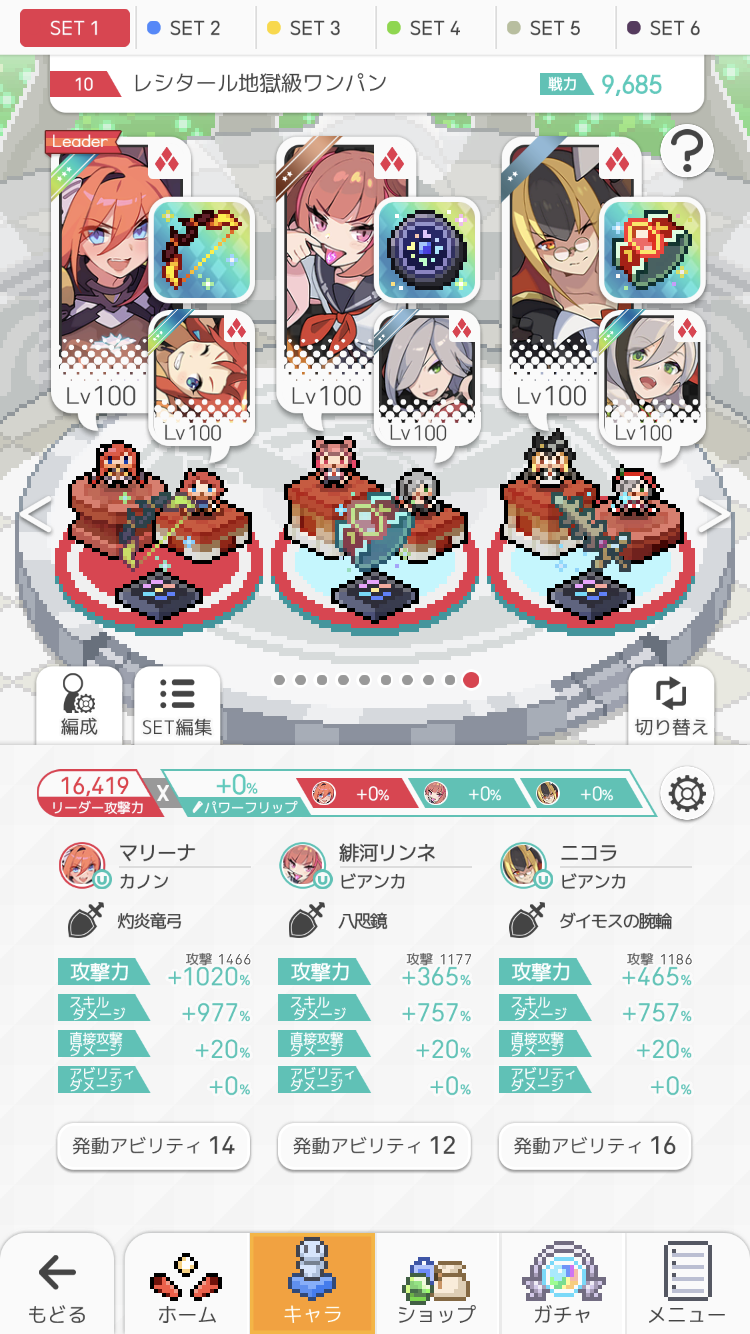Image resolution: width=750 pixels, height=1334 pixels.
Task: Go to the previous party with the left arrow
Action: tap(35, 516)
